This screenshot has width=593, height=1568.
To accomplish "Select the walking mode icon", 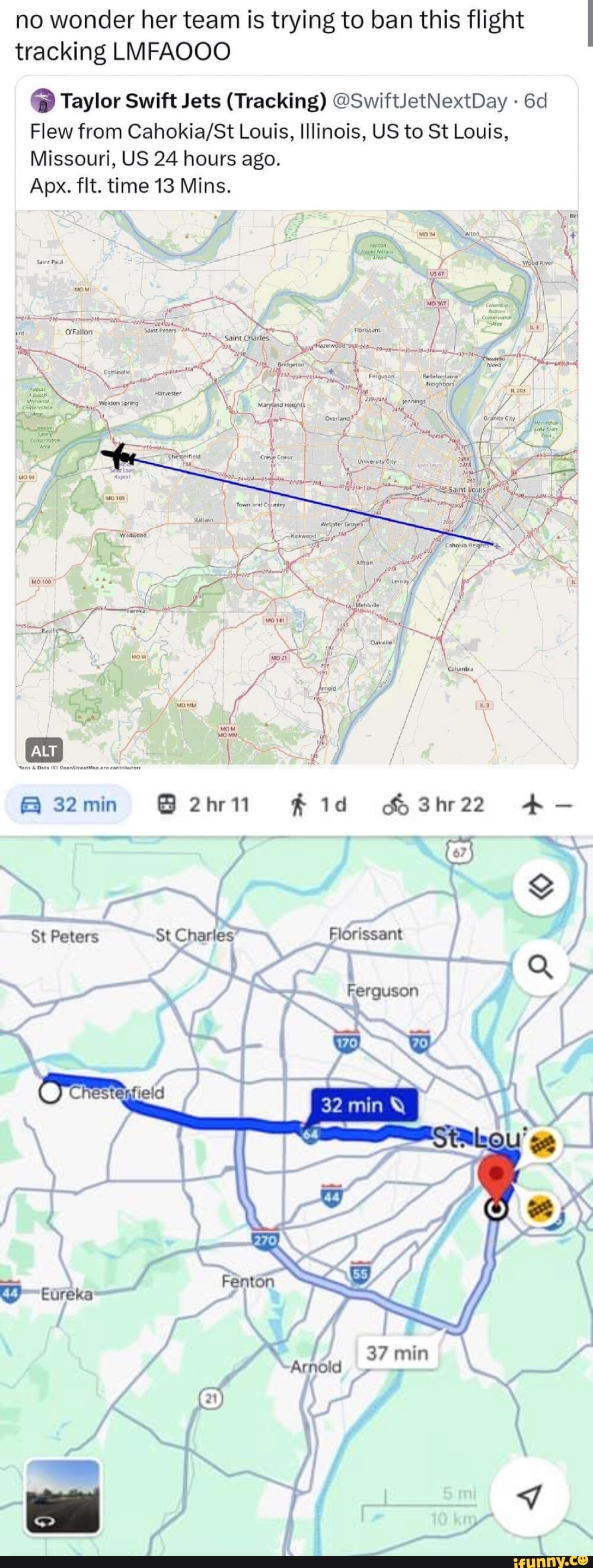I will coord(298,804).
